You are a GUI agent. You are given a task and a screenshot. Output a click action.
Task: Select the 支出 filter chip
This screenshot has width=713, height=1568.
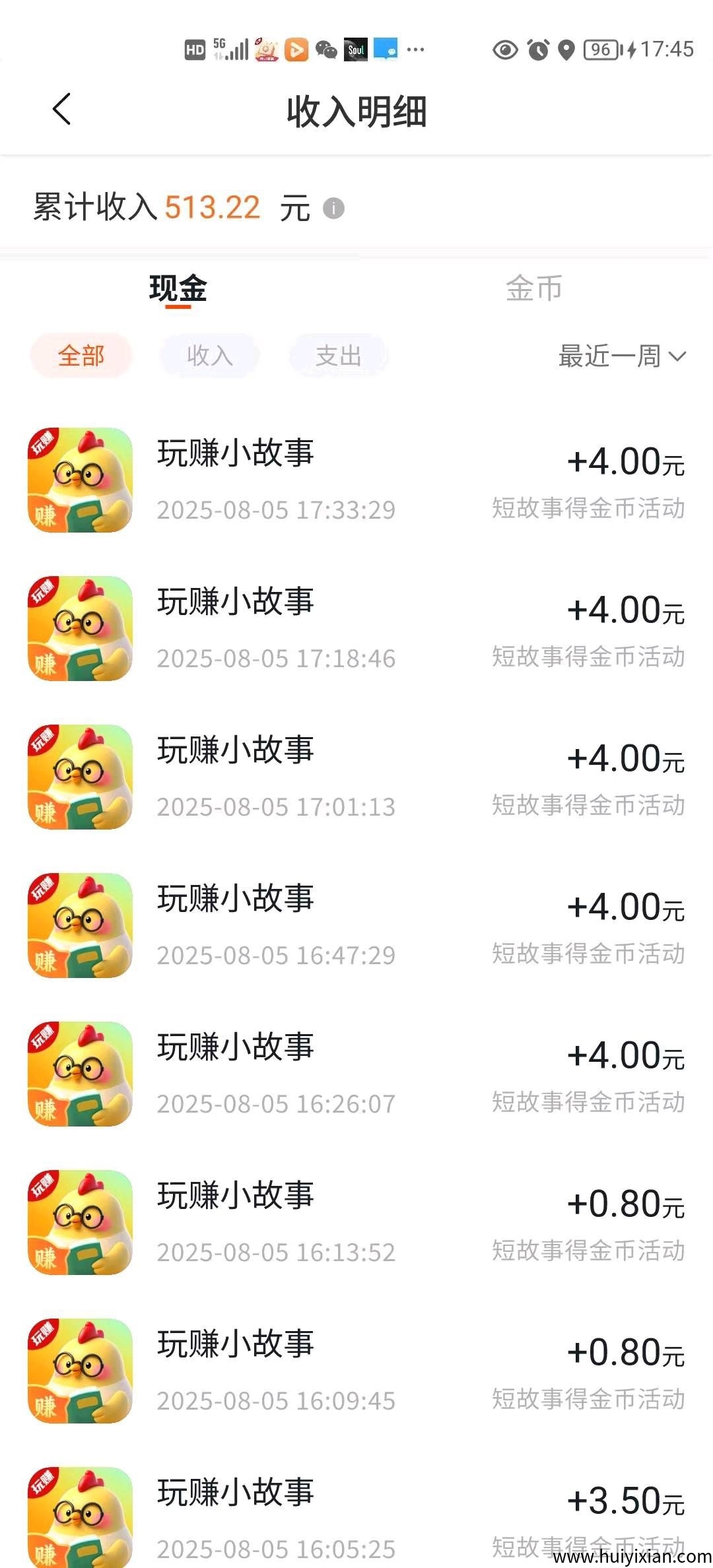[338, 356]
